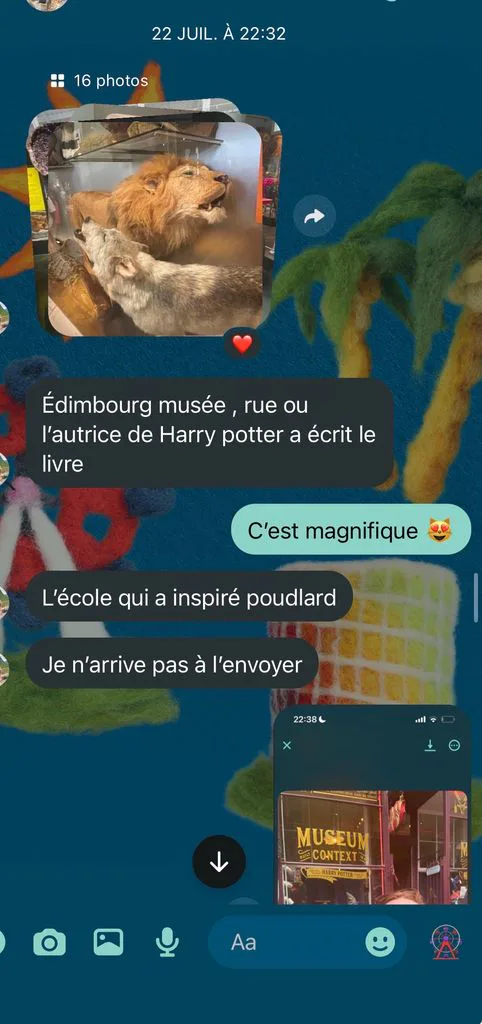Open the photo gallery picker
The height and width of the screenshot is (1024, 482).
(108, 942)
